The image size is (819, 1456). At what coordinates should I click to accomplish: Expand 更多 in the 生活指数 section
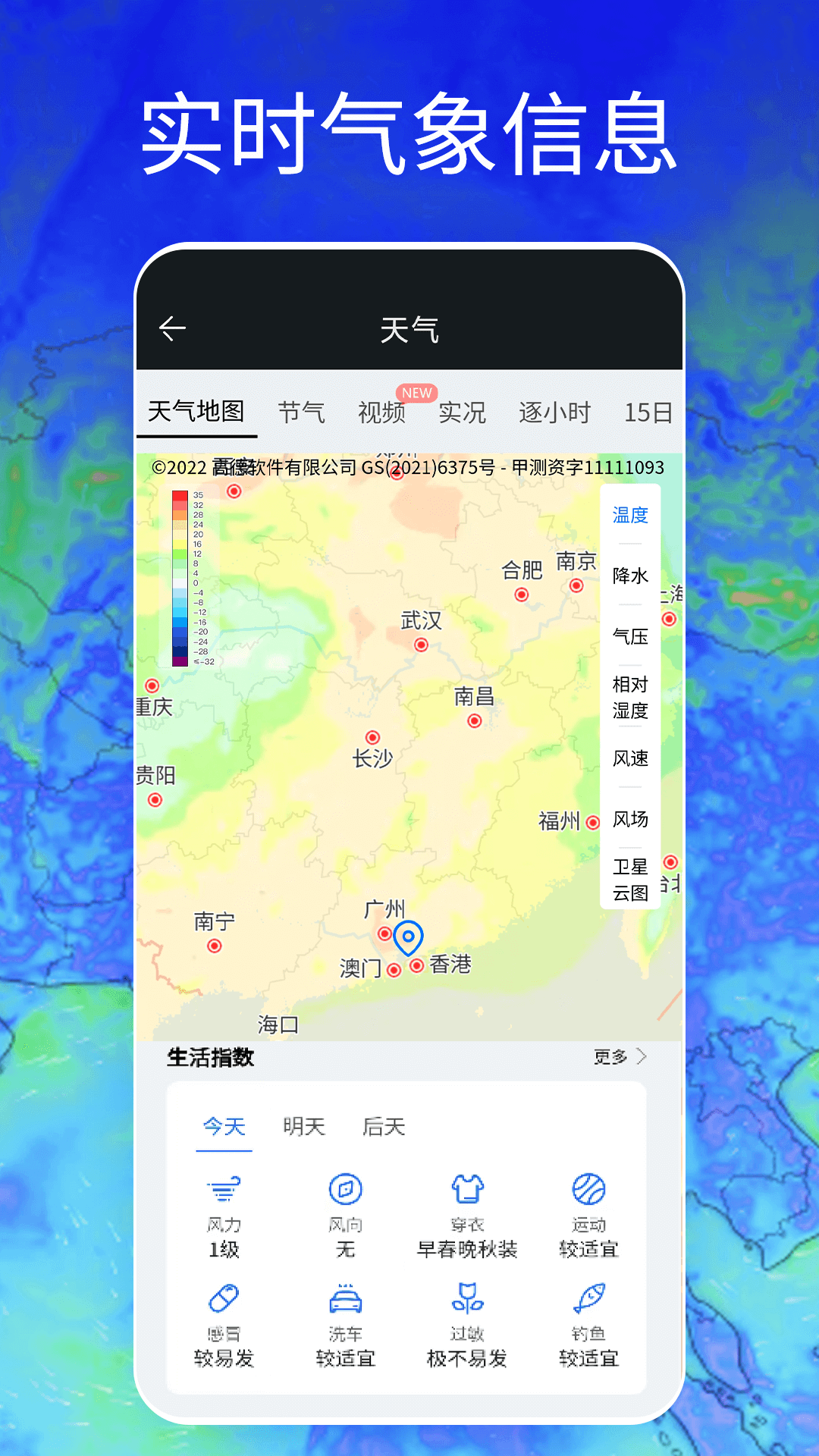(615, 1056)
